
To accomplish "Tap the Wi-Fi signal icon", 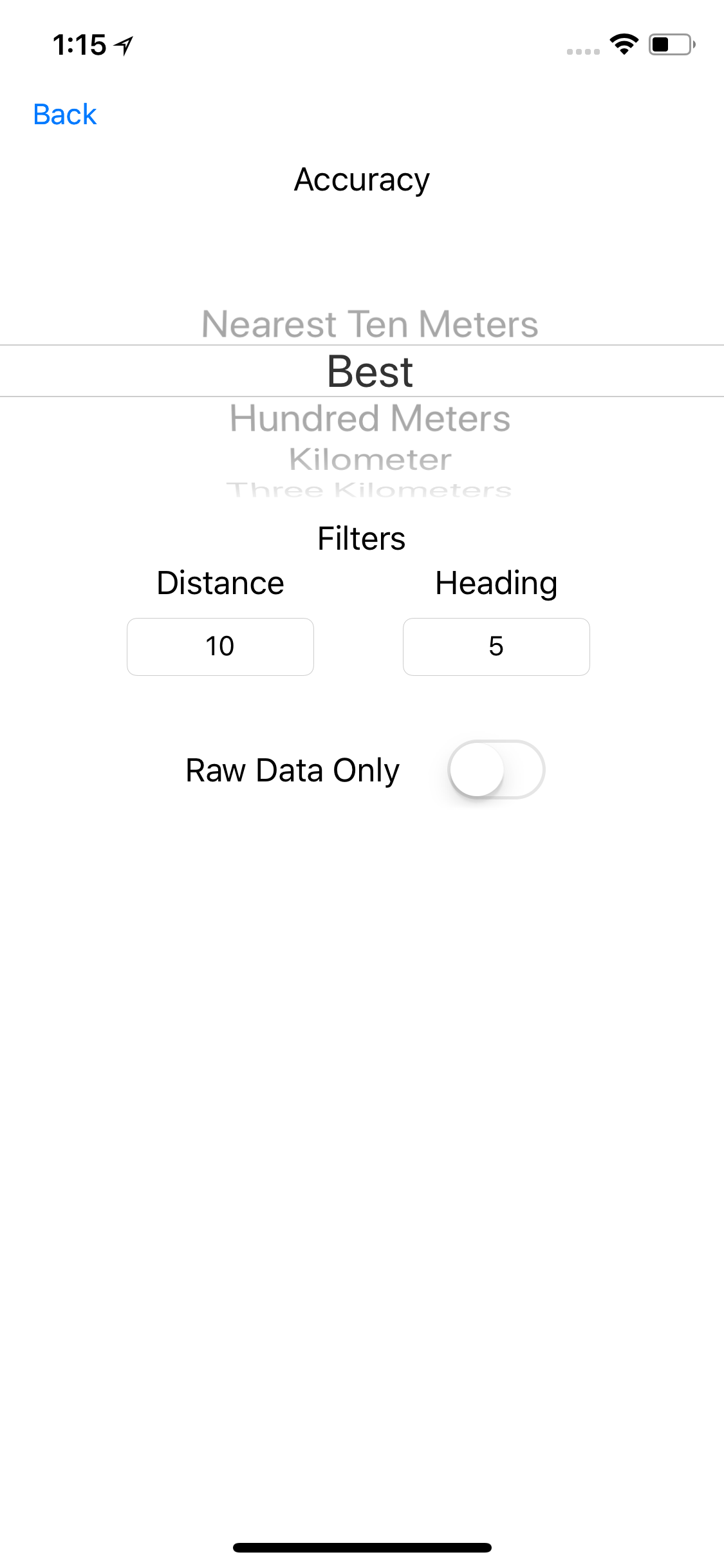I will [x=622, y=44].
